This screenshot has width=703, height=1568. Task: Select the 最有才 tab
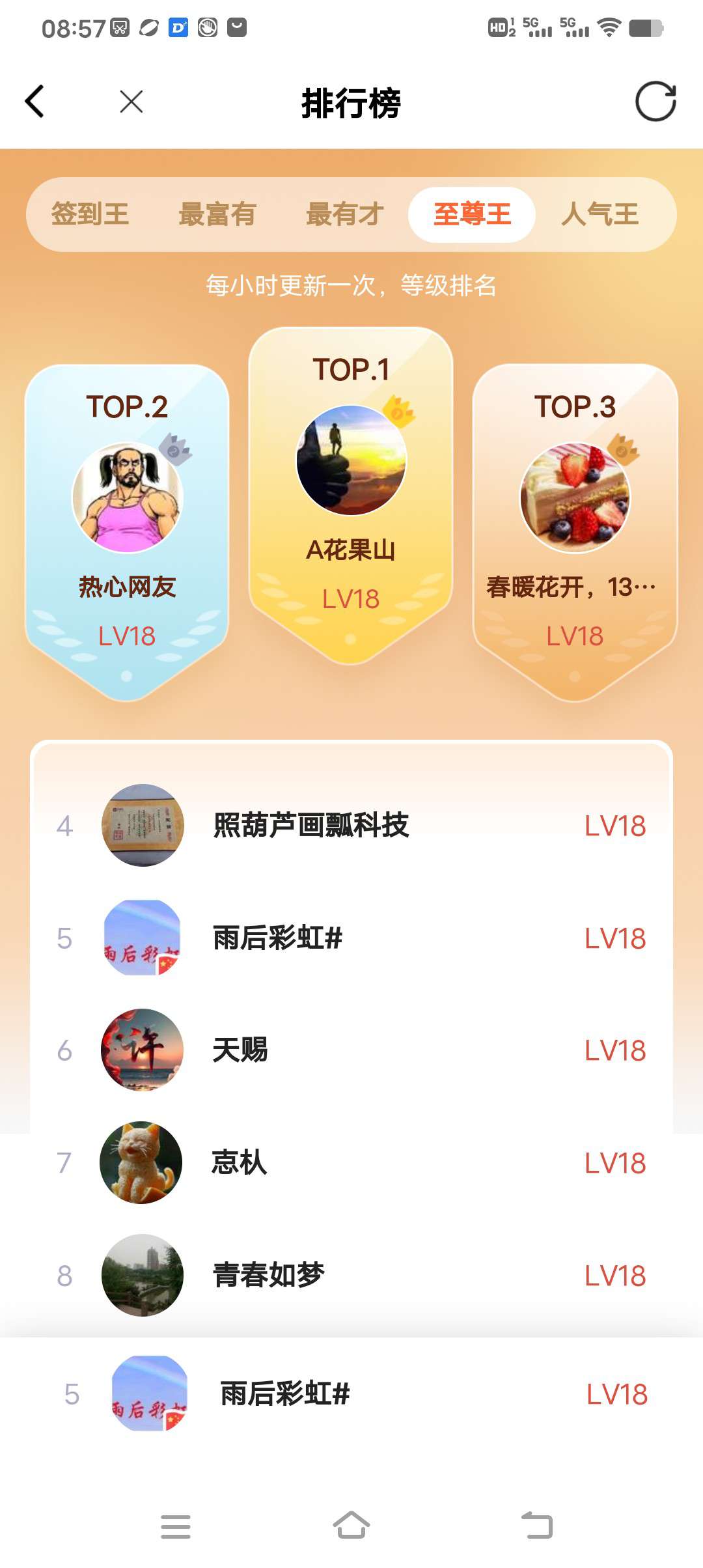[345, 214]
